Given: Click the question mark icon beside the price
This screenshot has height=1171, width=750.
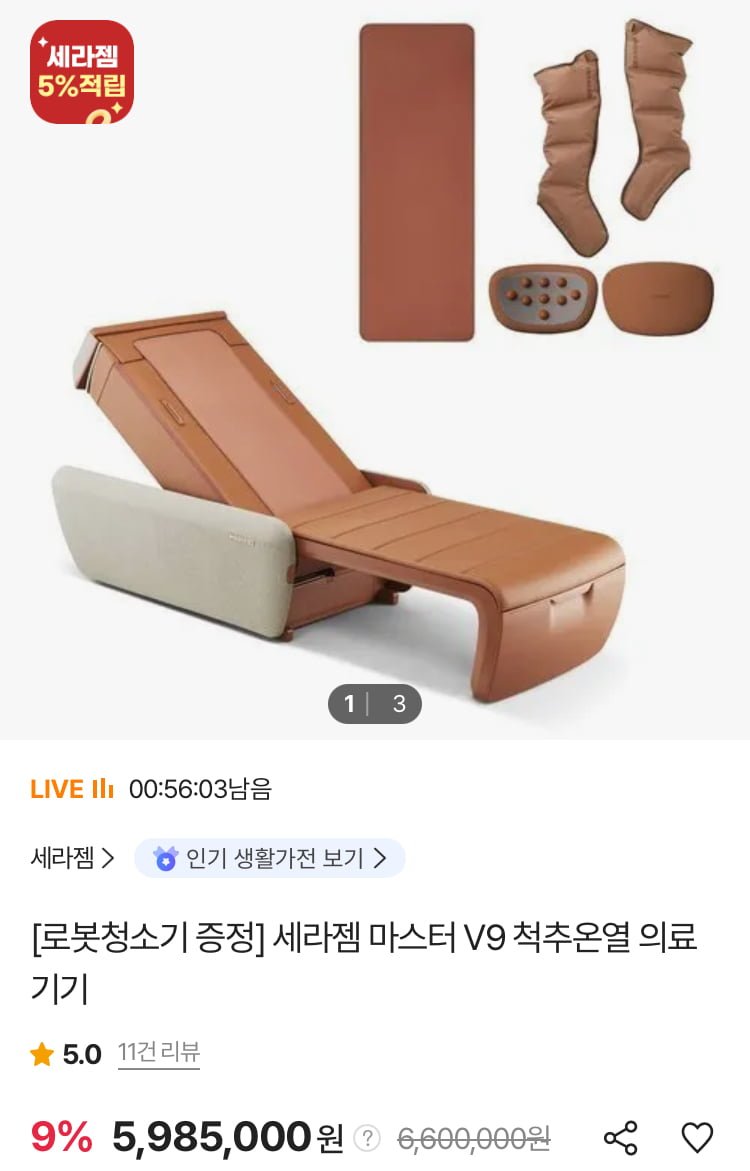Looking at the screenshot, I should click(366, 1138).
